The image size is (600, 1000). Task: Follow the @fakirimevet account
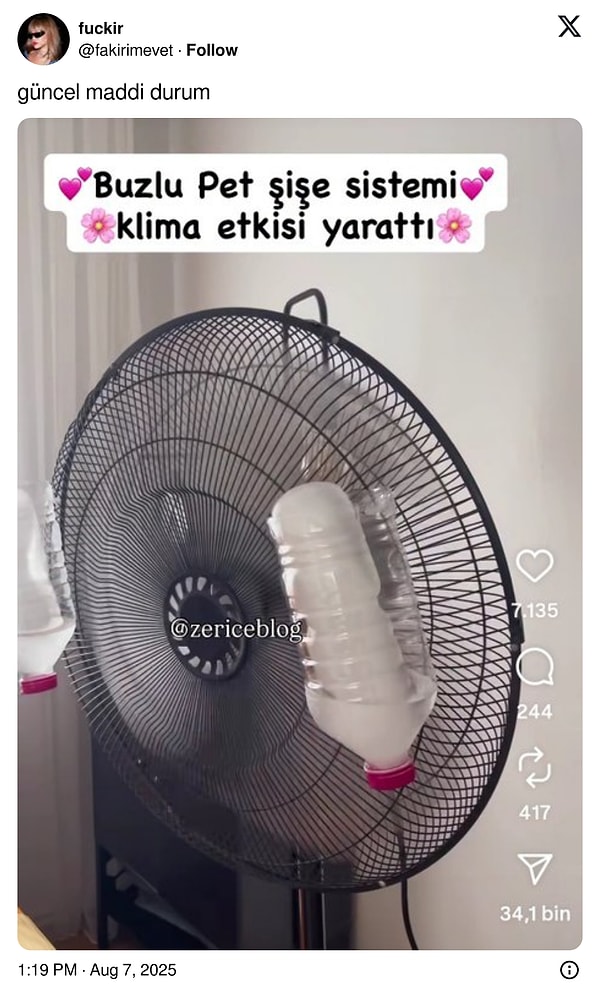(212, 50)
